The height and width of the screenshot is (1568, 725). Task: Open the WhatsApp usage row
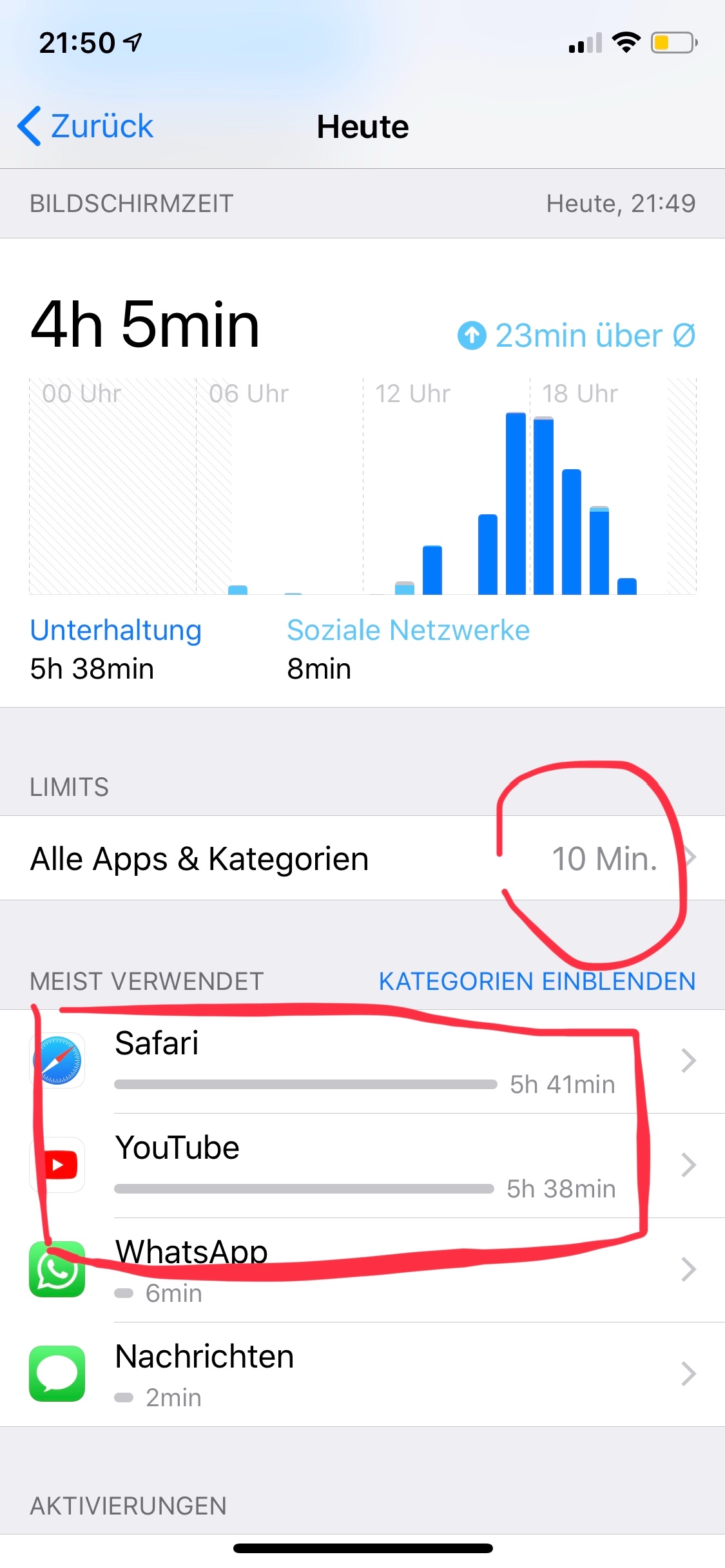[362, 1270]
